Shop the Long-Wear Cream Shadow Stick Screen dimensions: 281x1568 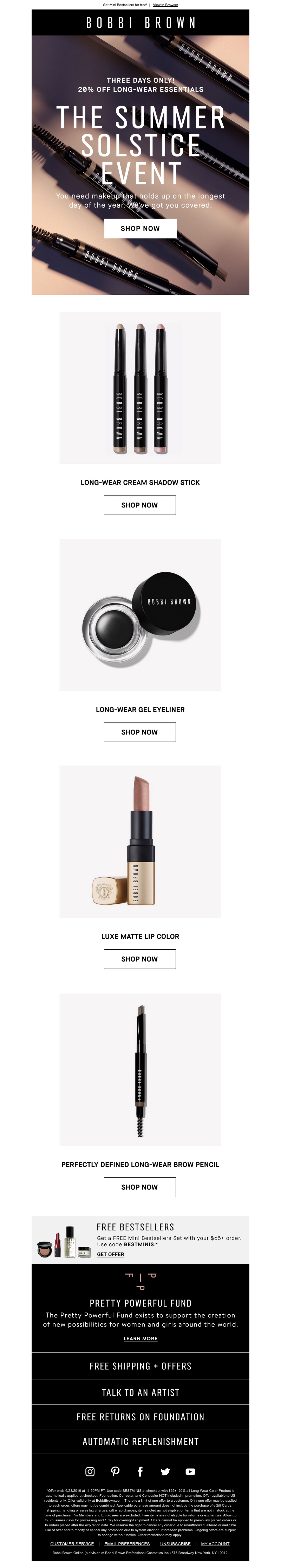pyautogui.click(x=139, y=505)
